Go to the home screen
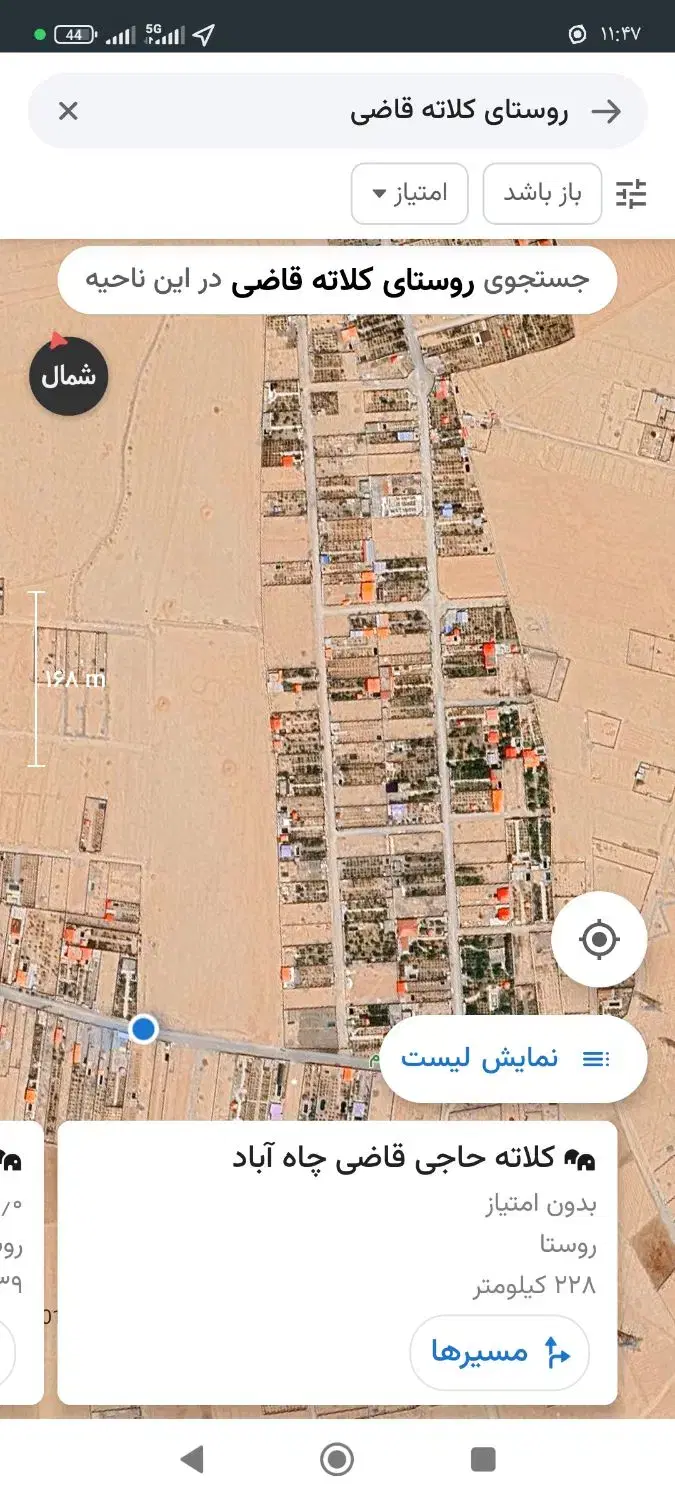 coord(337,1460)
